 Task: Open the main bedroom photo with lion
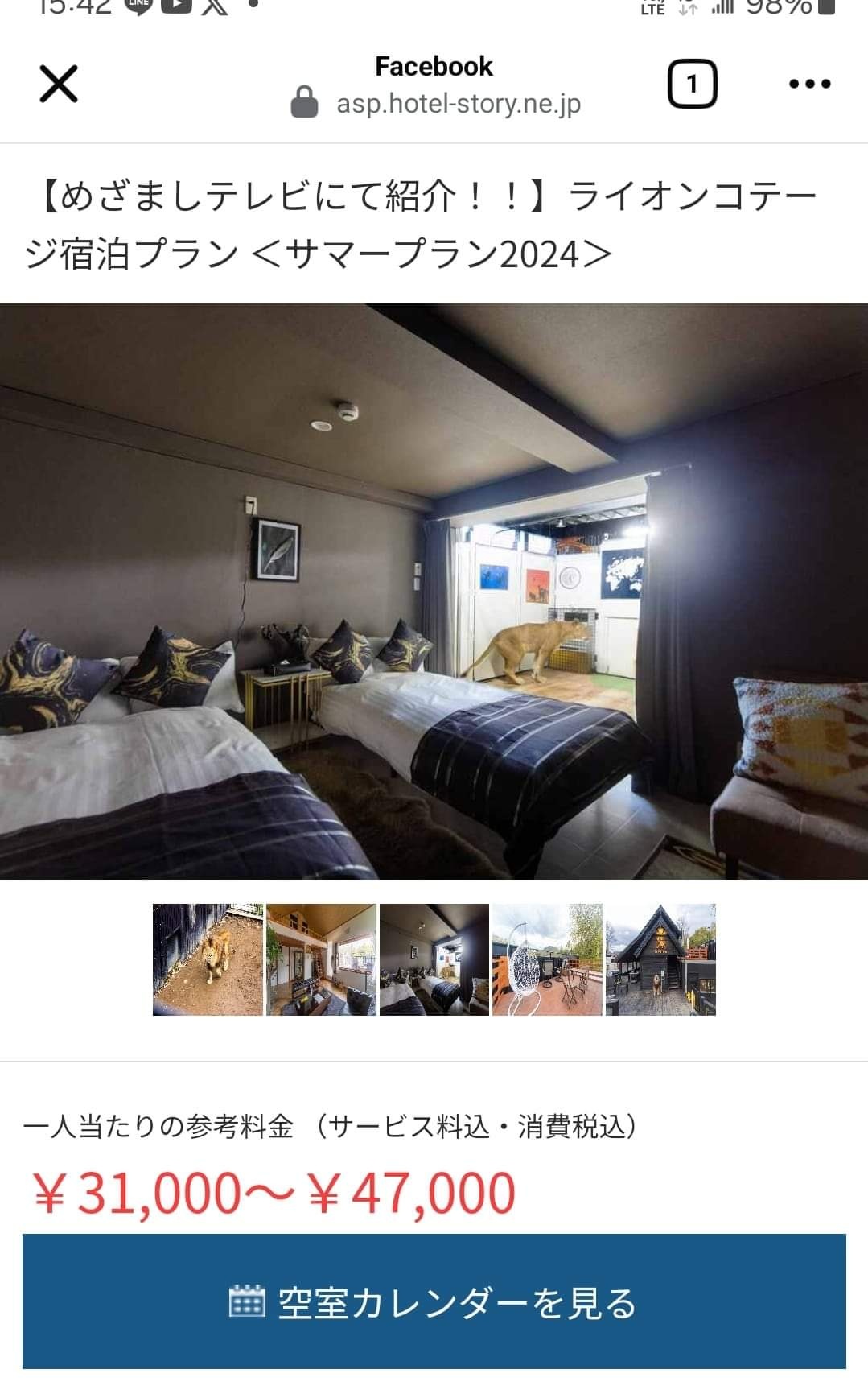pyautogui.click(x=434, y=591)
